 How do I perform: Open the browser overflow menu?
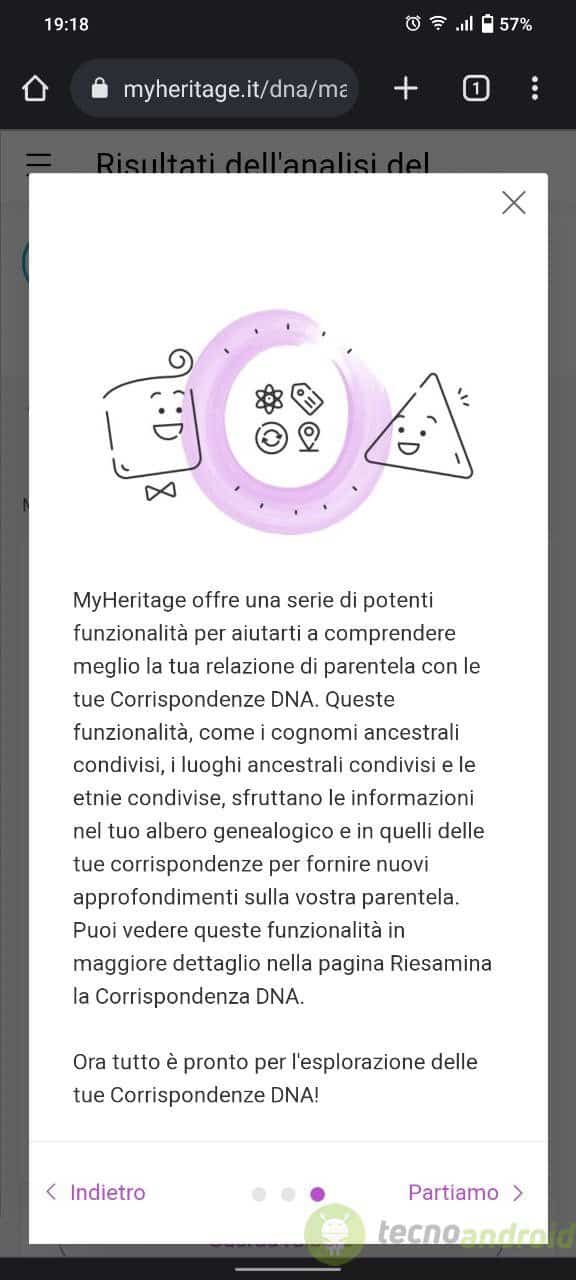tap(535, 89)
